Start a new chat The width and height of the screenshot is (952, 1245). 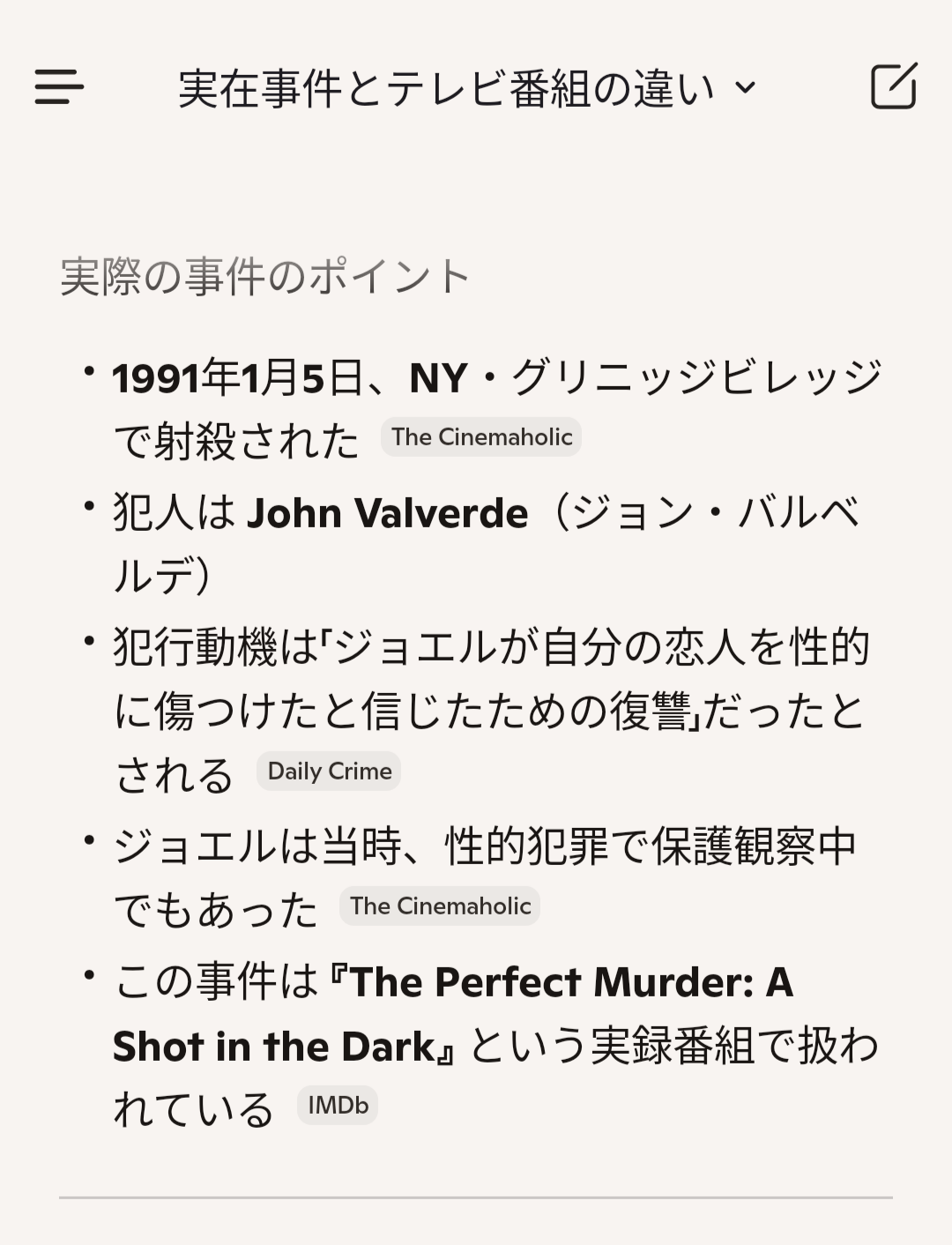(x=893, y=86)
